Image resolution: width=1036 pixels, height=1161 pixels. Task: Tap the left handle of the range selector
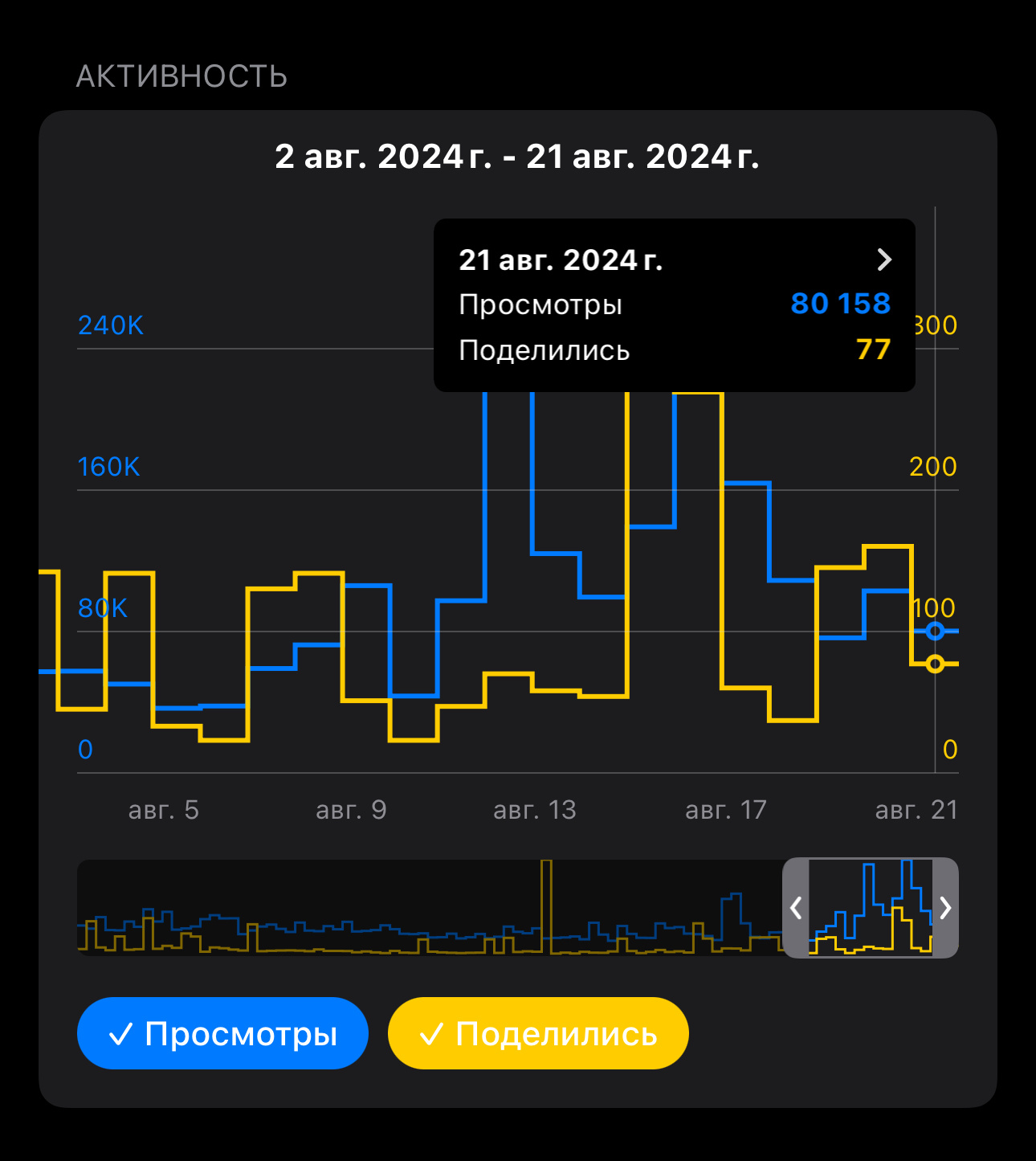click(796, 908)
